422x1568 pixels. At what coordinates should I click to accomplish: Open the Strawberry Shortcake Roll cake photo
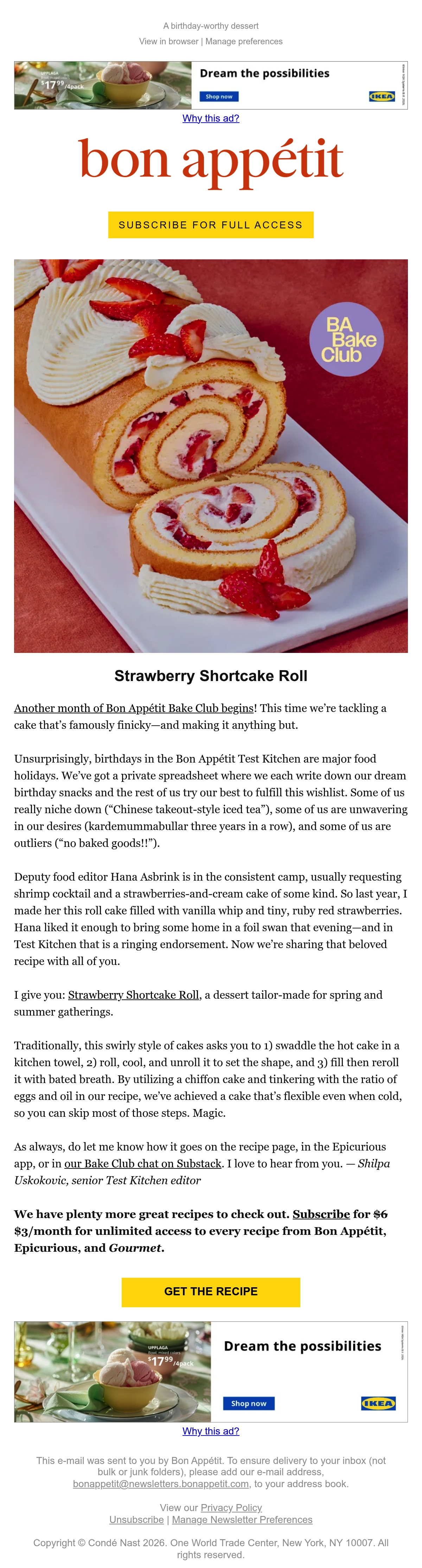tap(211, 456)
